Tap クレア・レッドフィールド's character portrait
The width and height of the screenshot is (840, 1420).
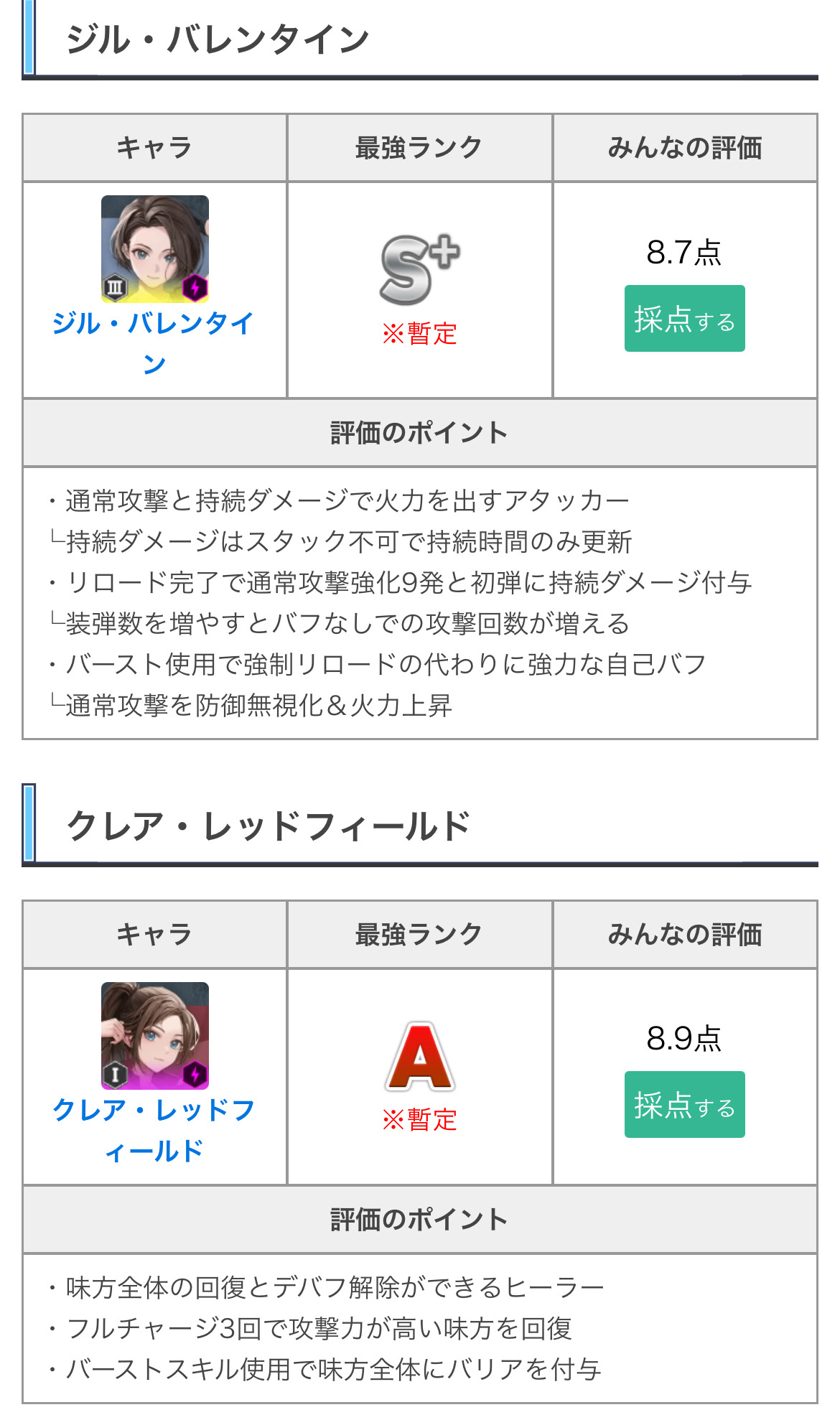pyautogui.click(x=155, y=1035)
